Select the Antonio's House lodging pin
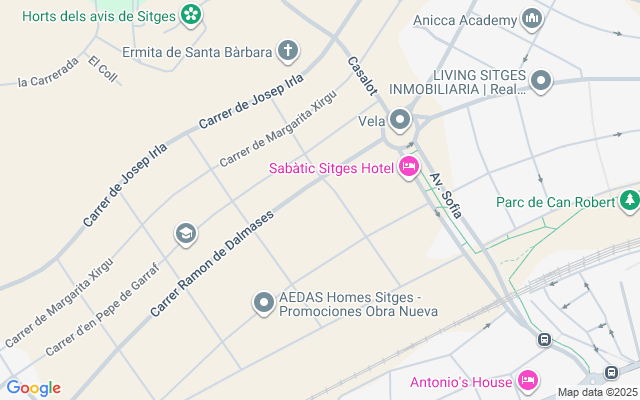640x400 pixels. click(528, 381)
